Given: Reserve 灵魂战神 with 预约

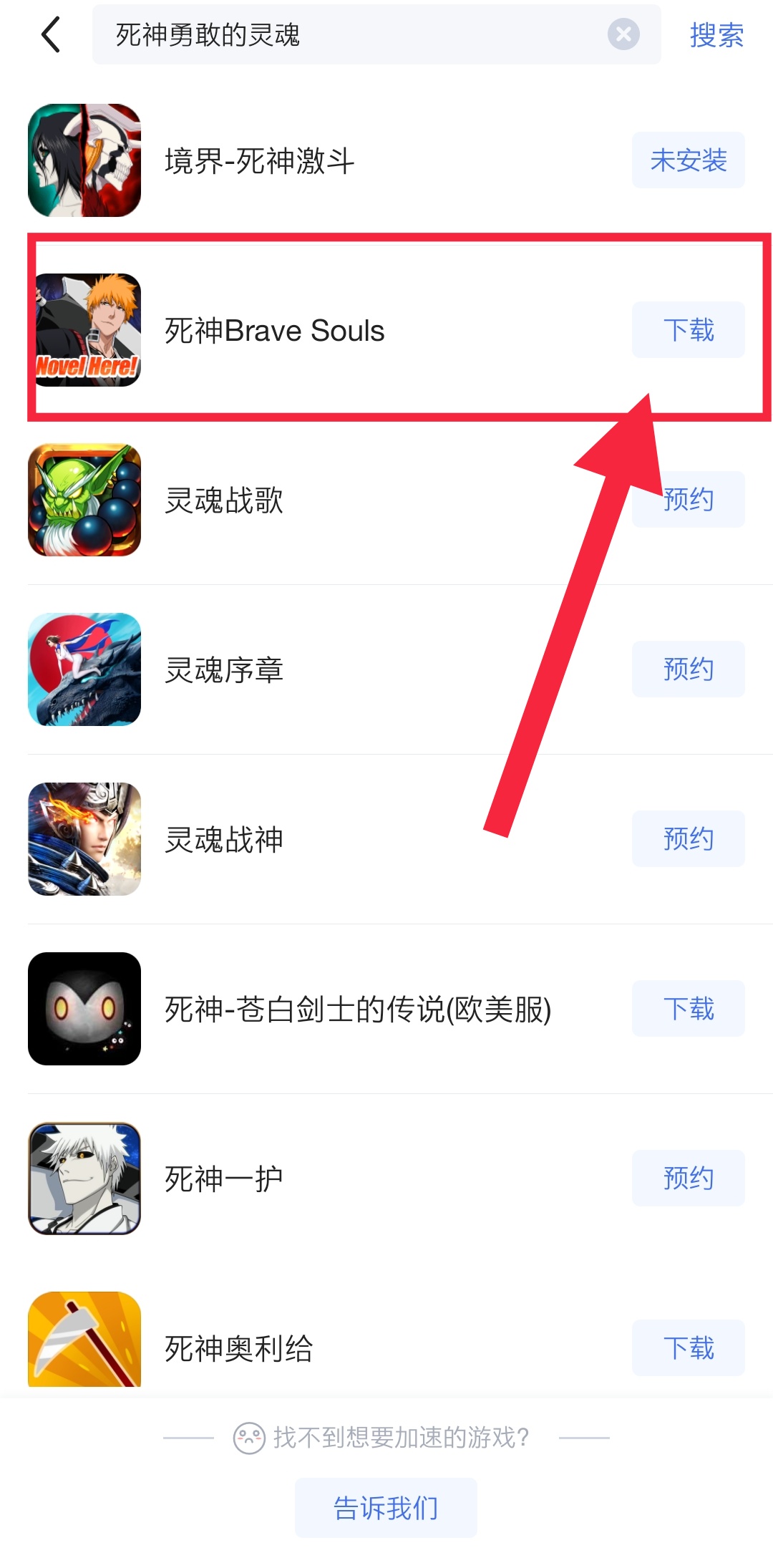Looking at the screenshot, I should pos(688,839).
